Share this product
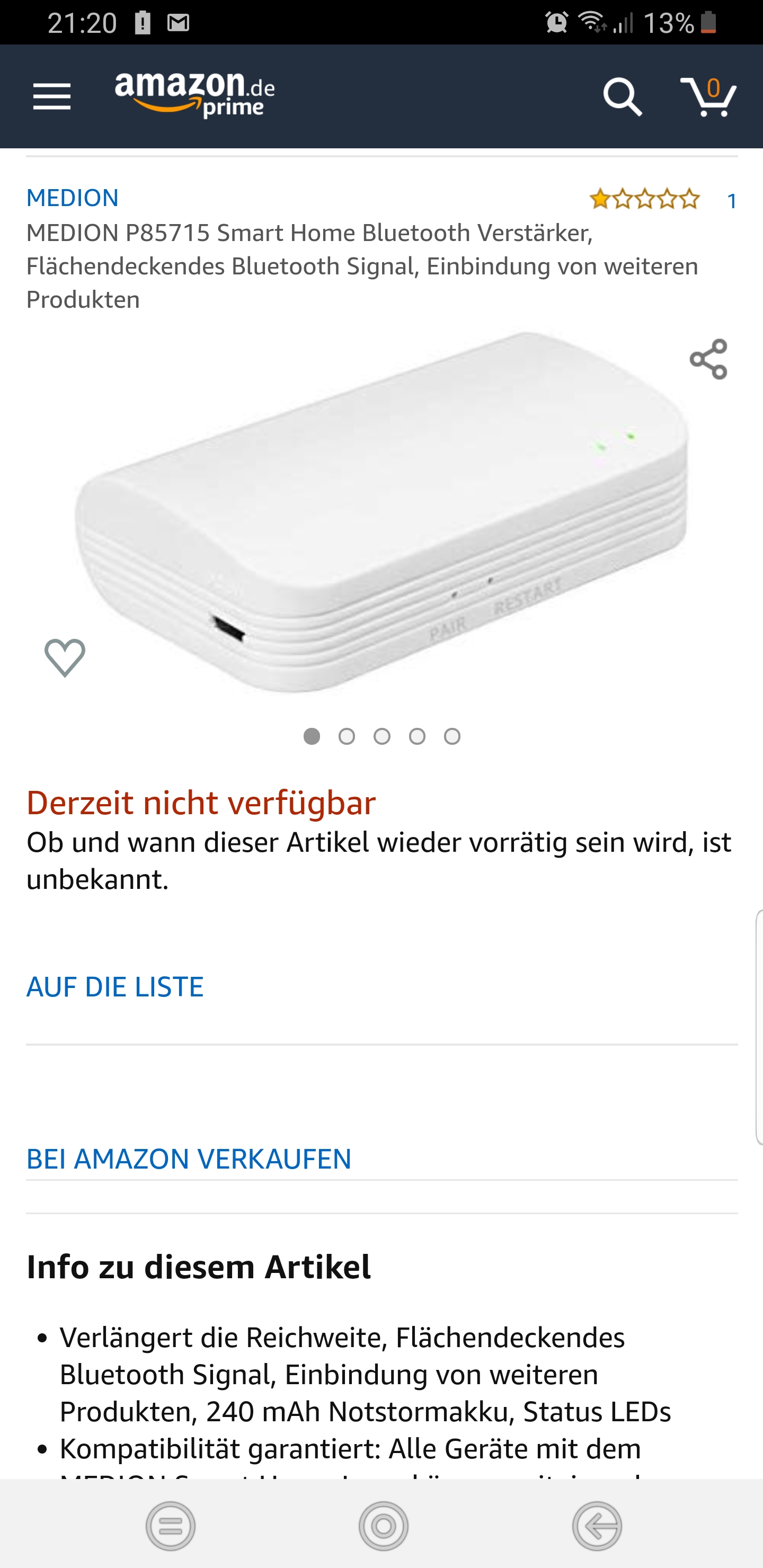763x1568 pixels. (x=708, y=359)
